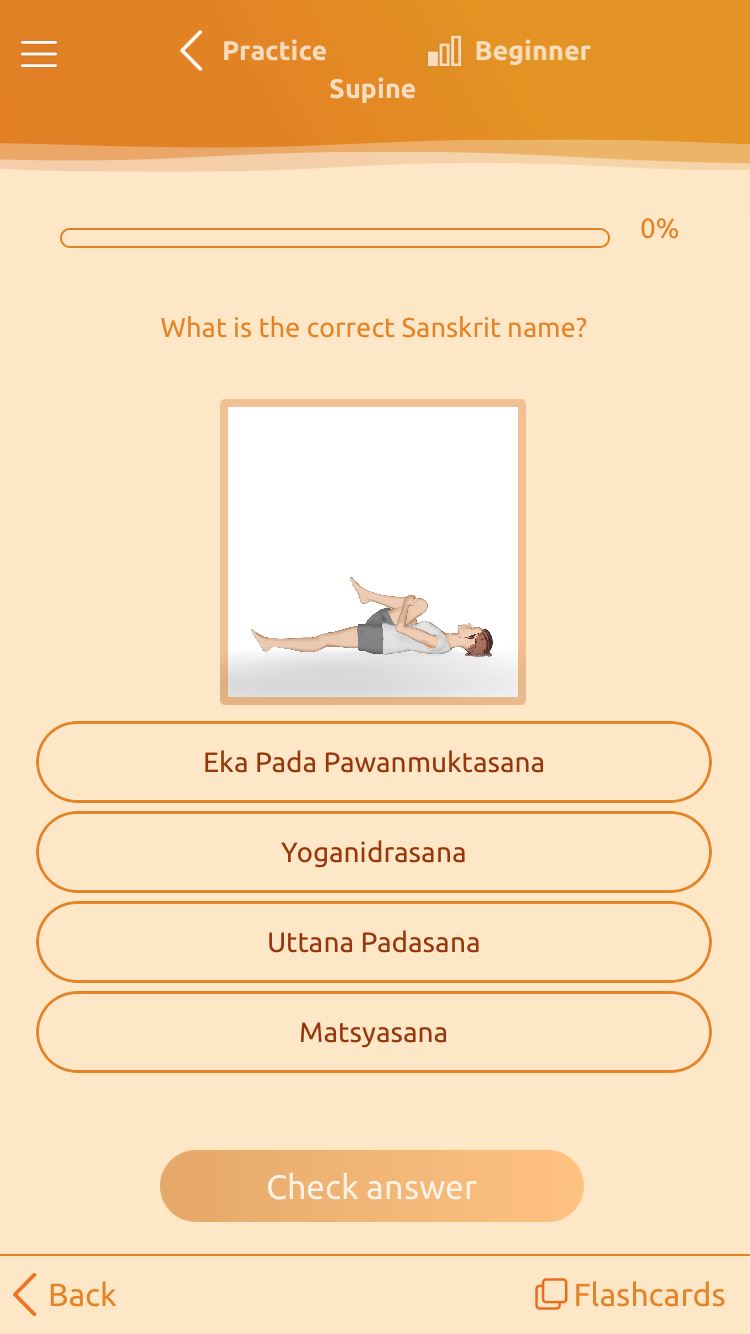This screenshot has height=1334, width=750.
Task: Go back to Practice
Action: tap(253, 51)
